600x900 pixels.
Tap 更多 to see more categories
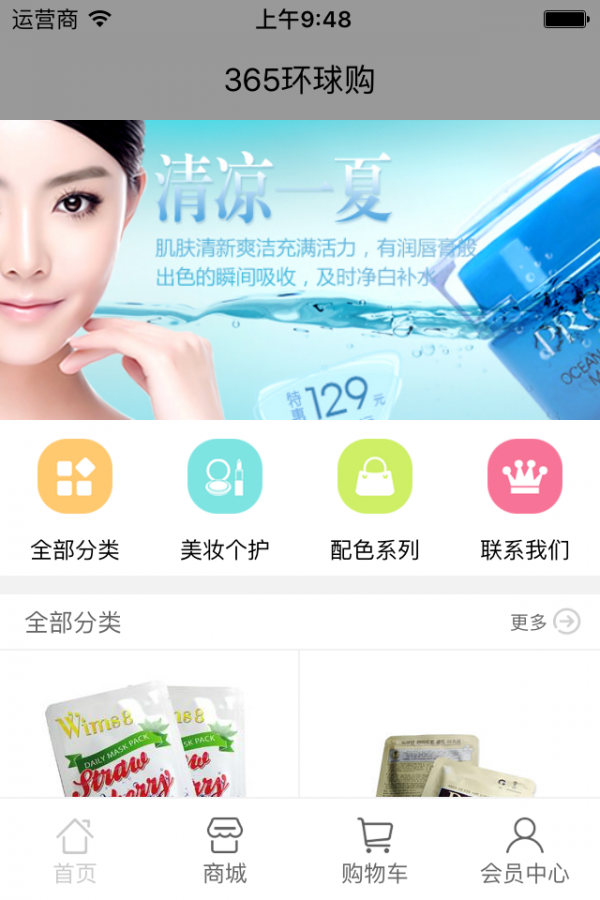(545, 622)
